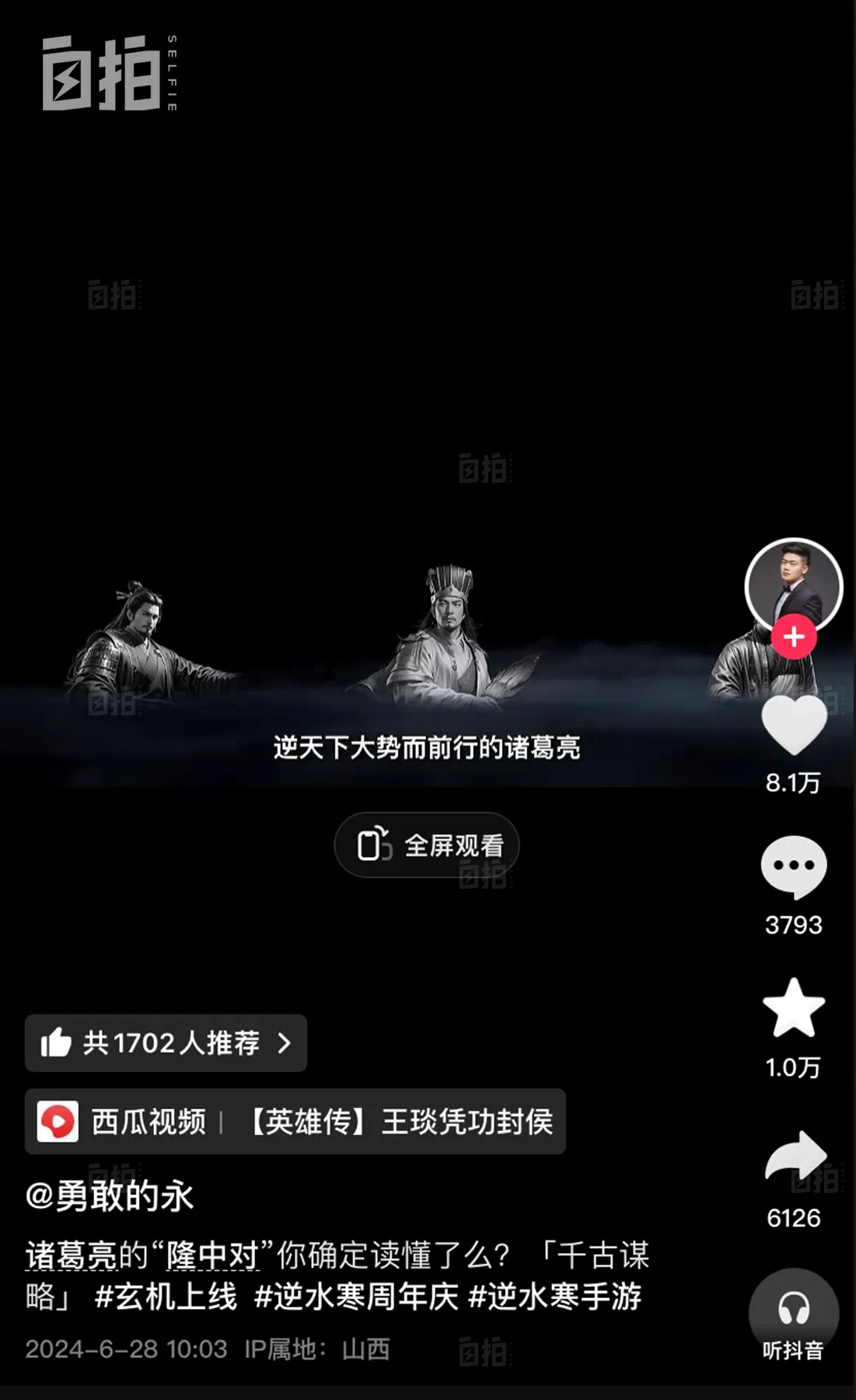View the 共1702人推荐 recommendations
The width and height of the screenshot is (856, 1400).
click(x=166, y=1043)
